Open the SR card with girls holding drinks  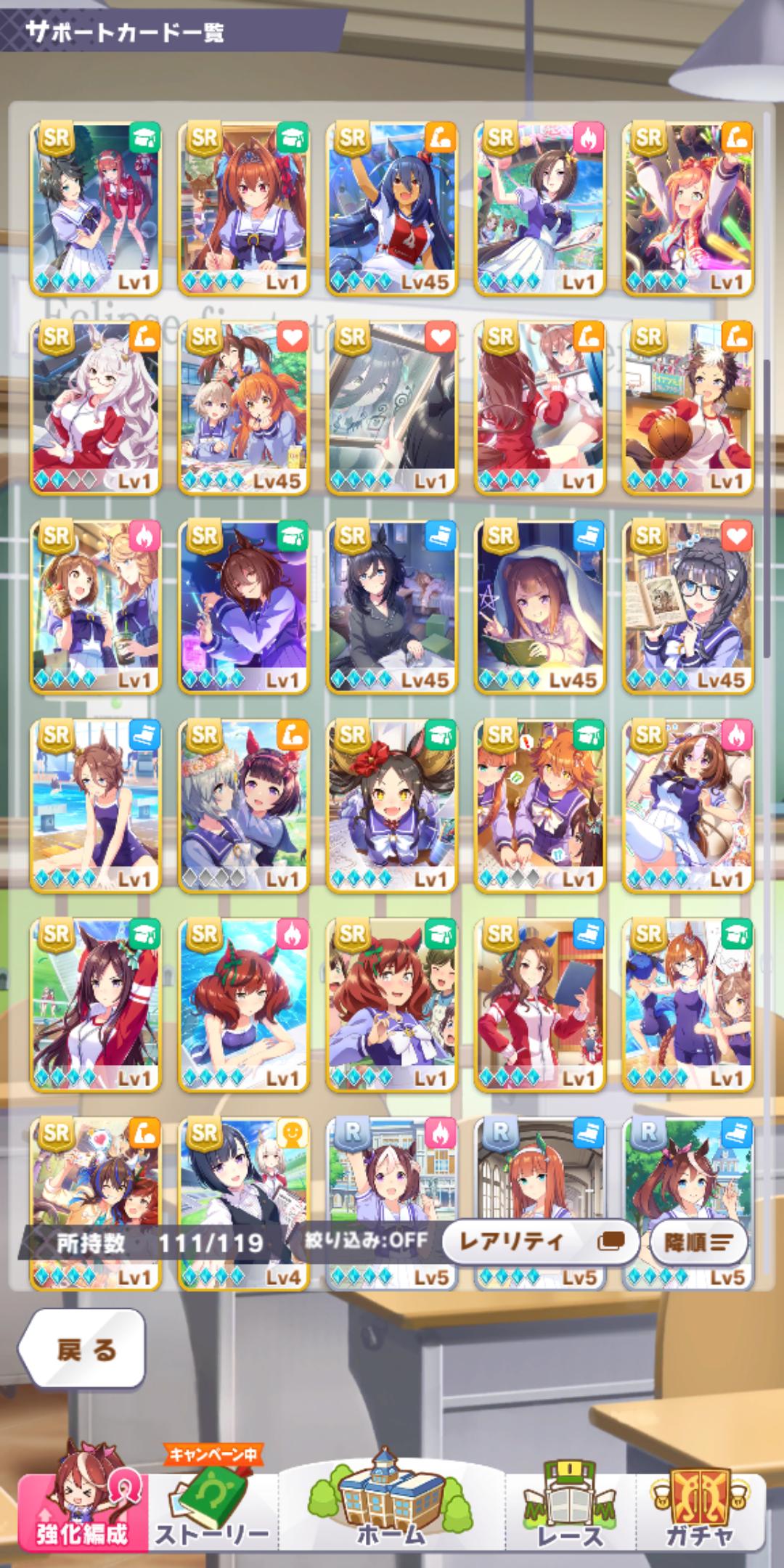(x=96, y=607)
